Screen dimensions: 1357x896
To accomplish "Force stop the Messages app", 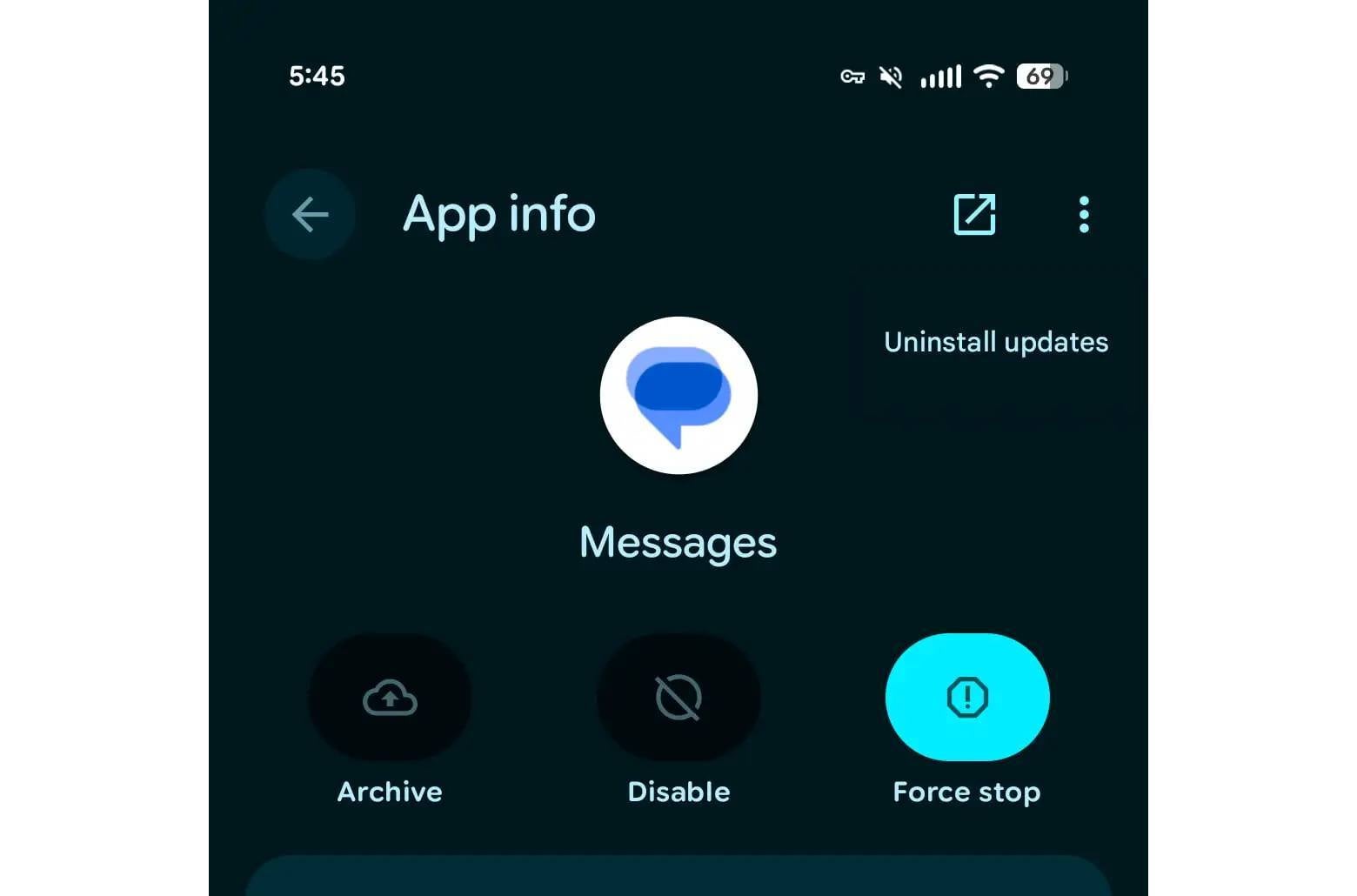I will point(966,698).
